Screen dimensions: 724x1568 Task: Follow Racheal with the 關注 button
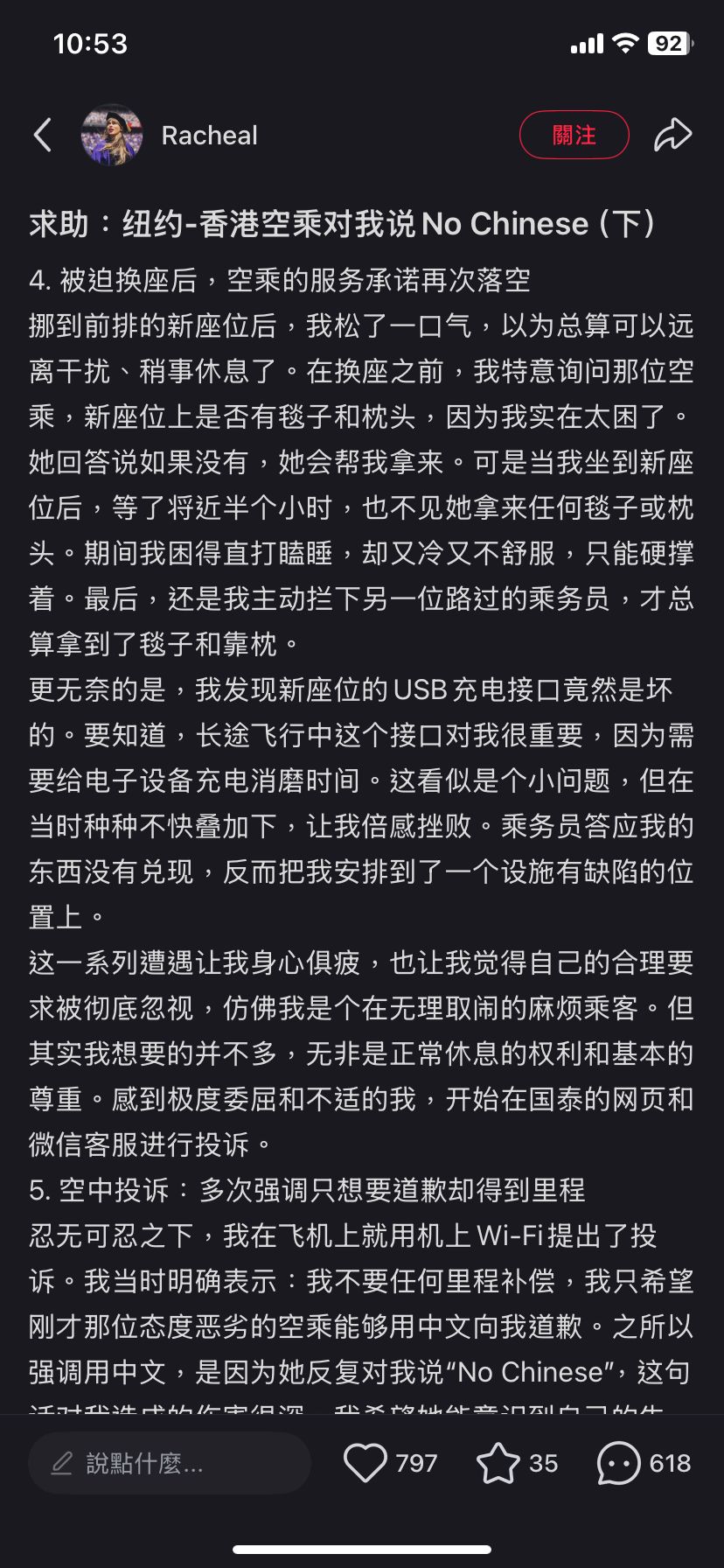coord(574,135)
